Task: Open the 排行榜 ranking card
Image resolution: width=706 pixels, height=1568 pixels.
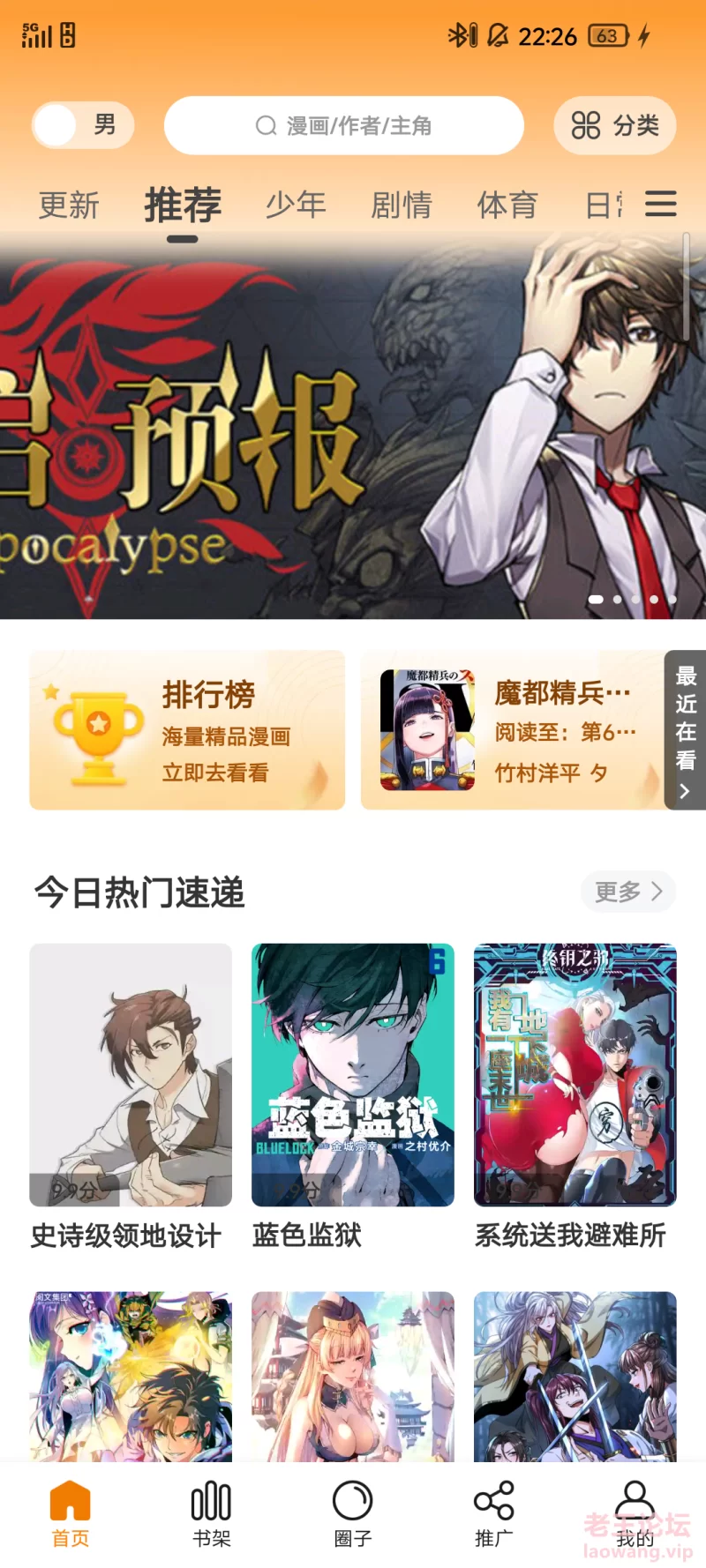Action: pos(187,730)
